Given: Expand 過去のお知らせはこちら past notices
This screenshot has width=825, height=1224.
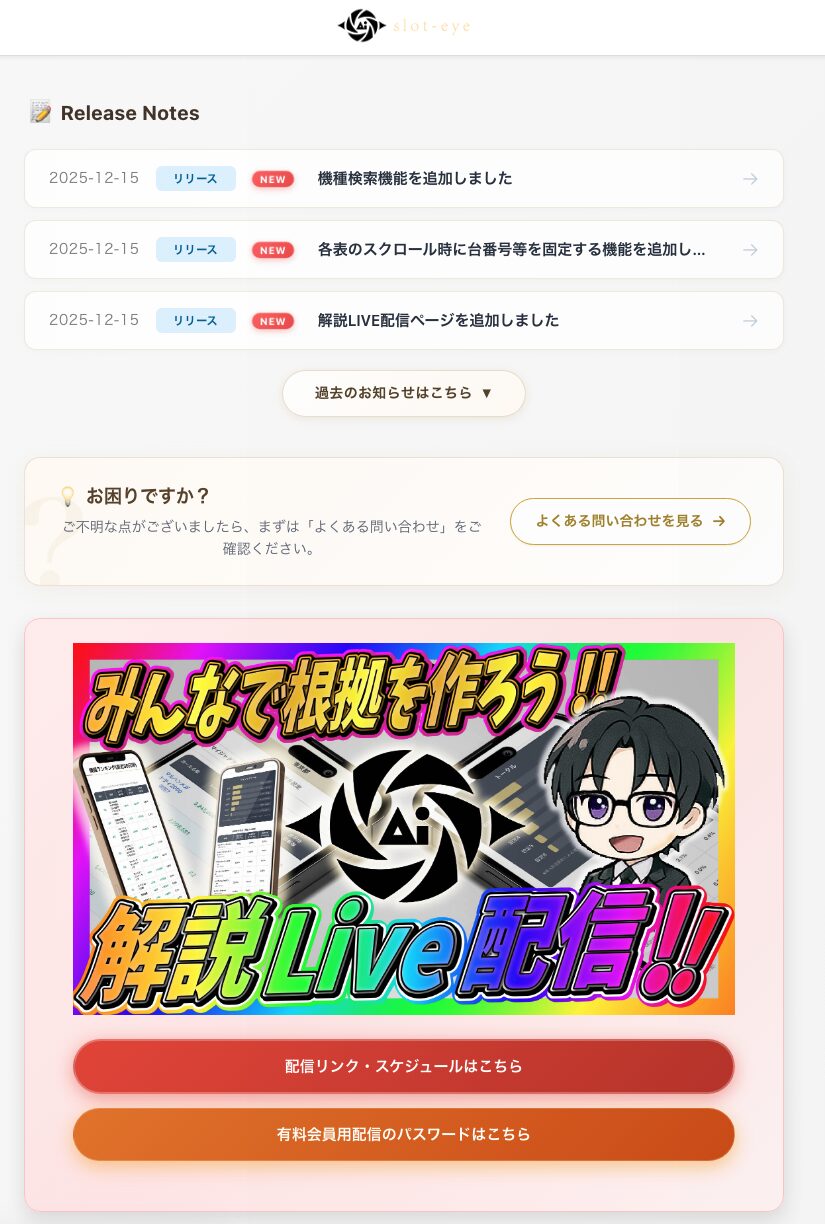Looking at the screenshot, I should click(403, 393).
